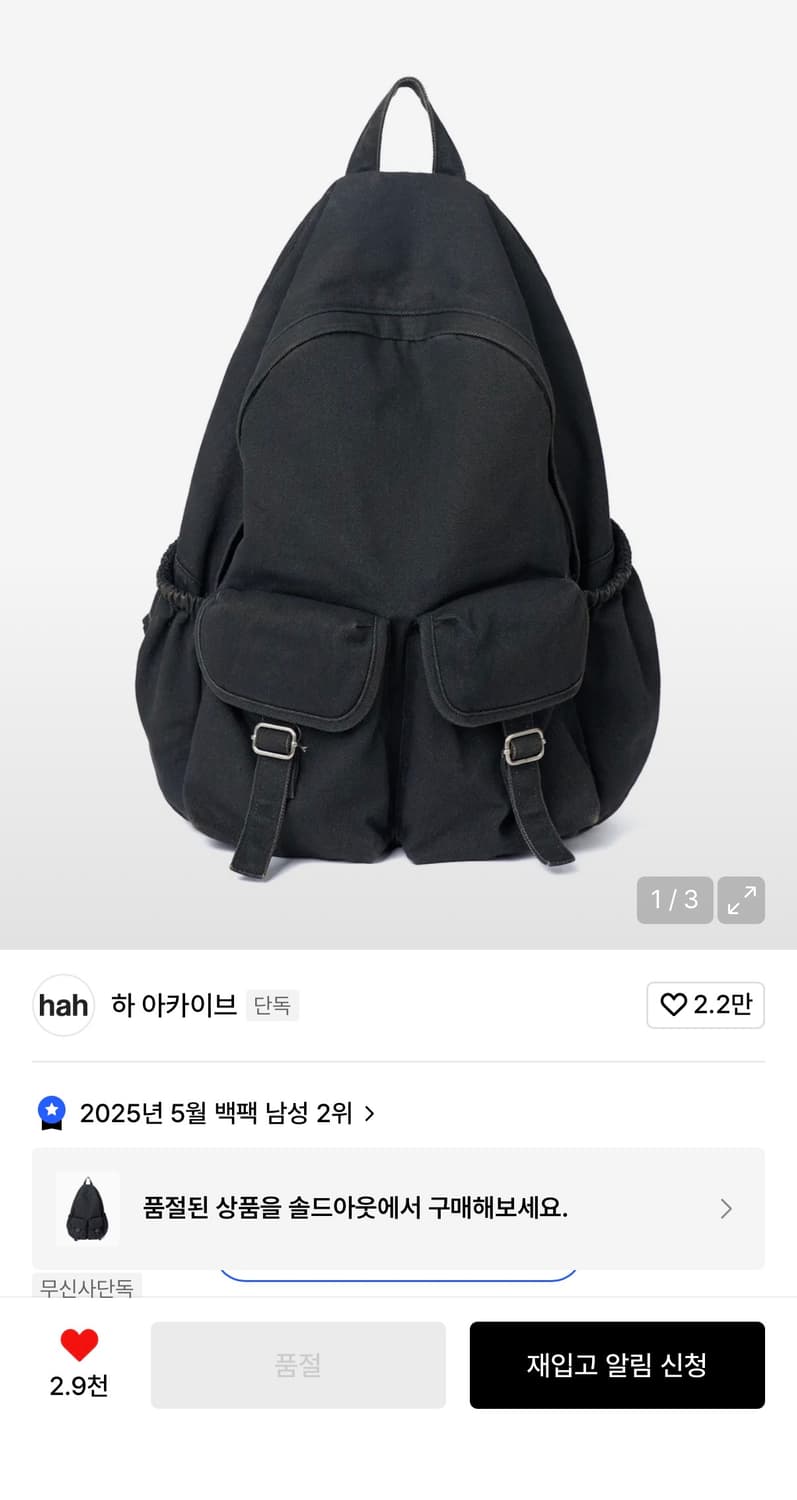This screenshot has height=1500, width=797.
Task: Click the 2.9천 like count label
Action: [78, 1384]
